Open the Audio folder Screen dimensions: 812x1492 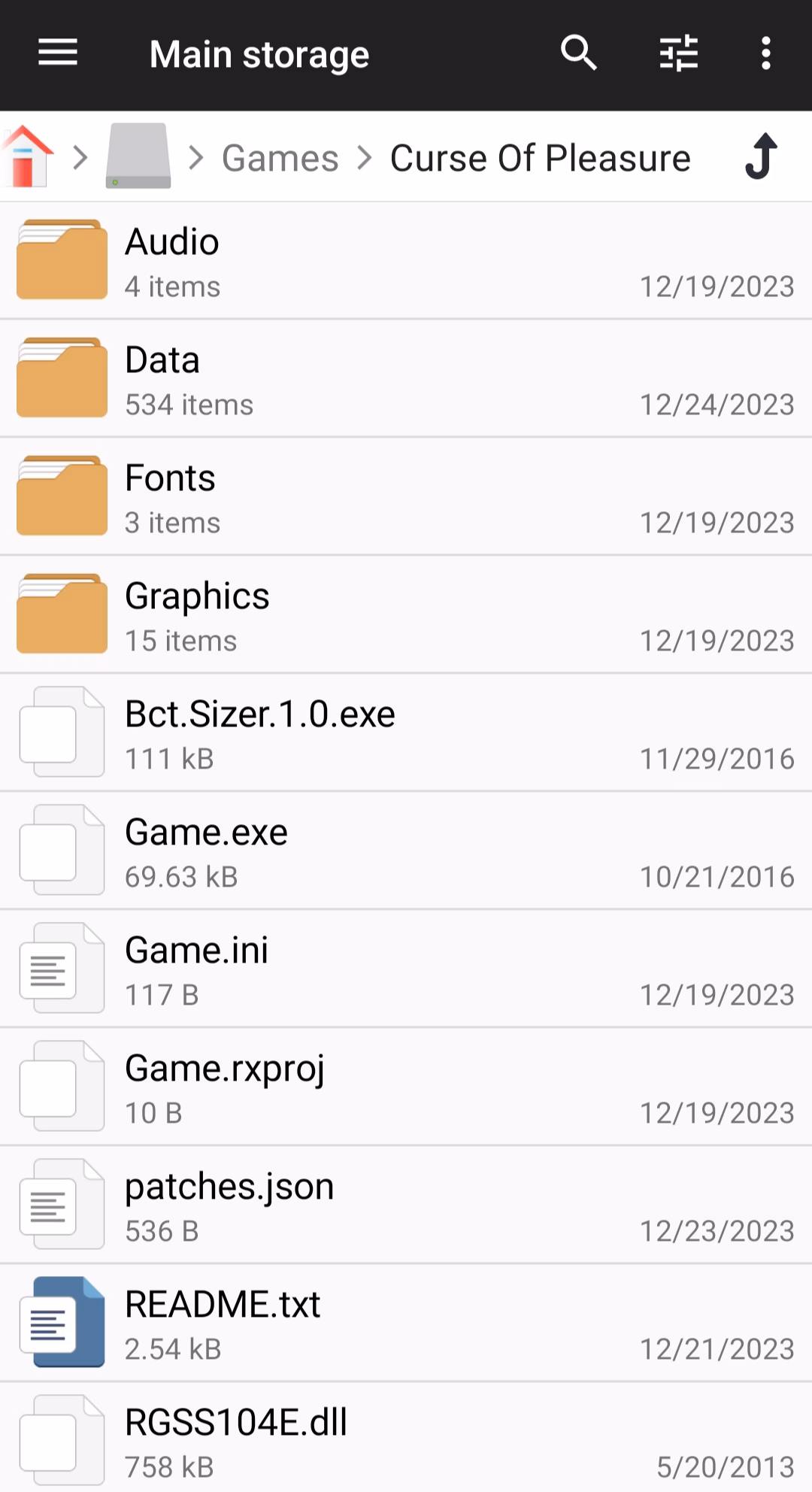point(406,261)
